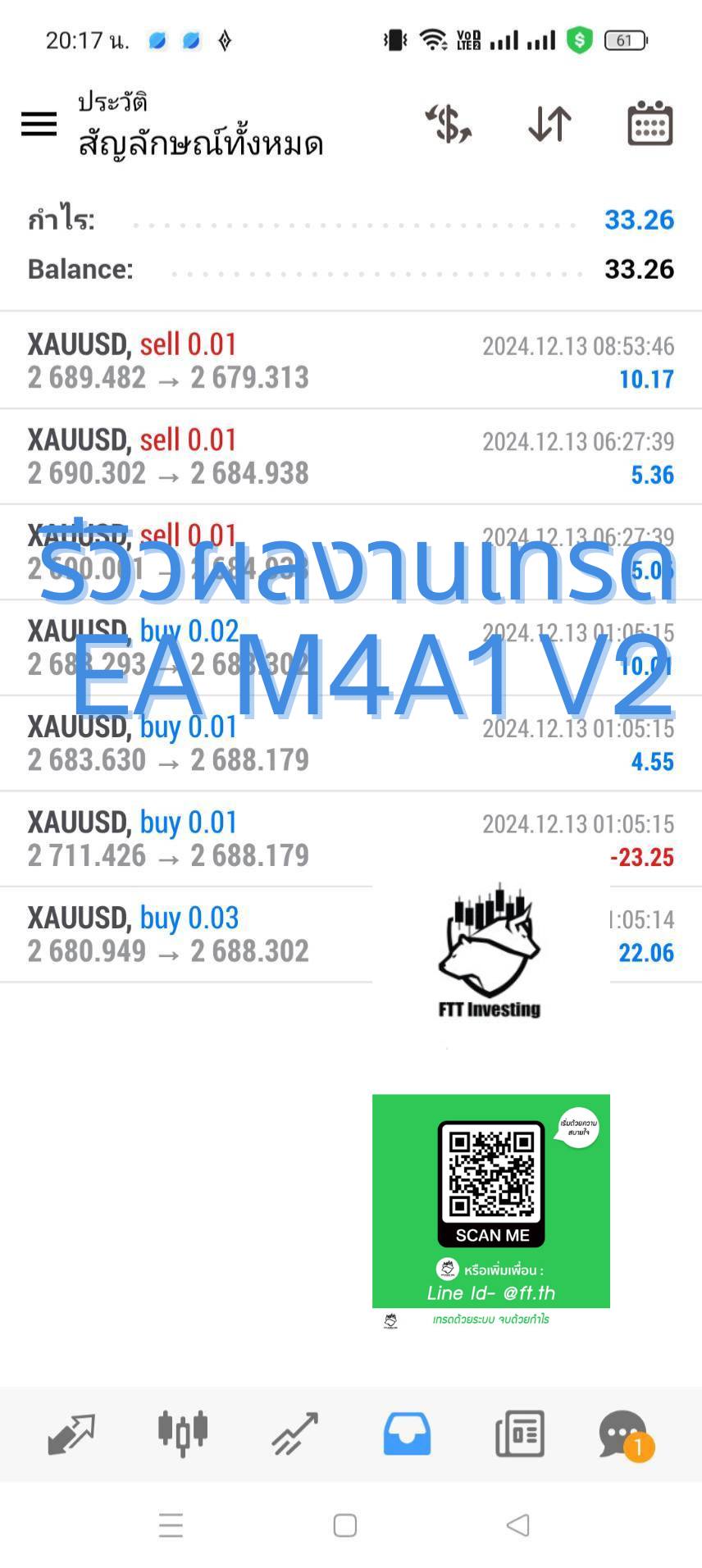The width and height of the screenshot is (702, 1568).
Task: Open the symbol filter dollar icon
Action: 448,125
